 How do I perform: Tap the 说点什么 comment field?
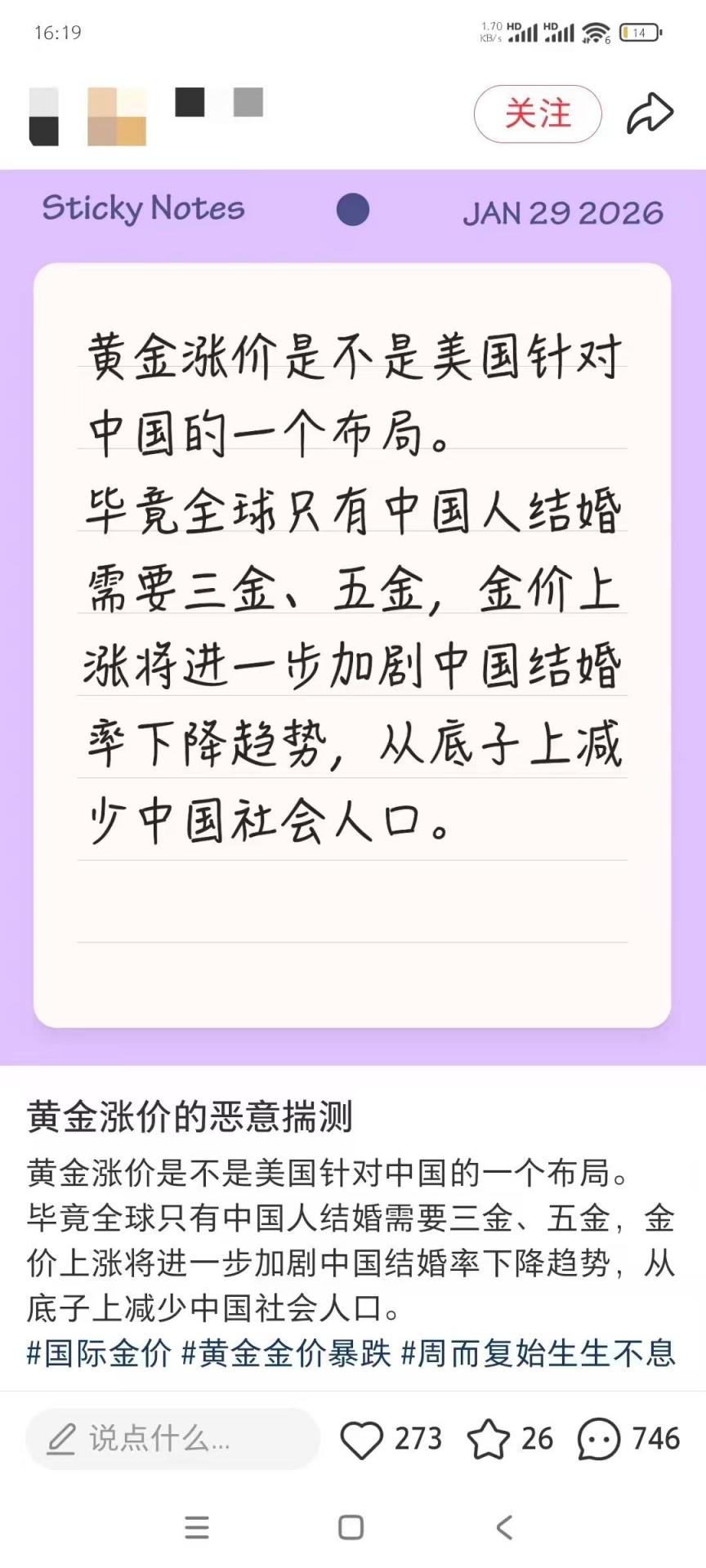coord(172,1438)
